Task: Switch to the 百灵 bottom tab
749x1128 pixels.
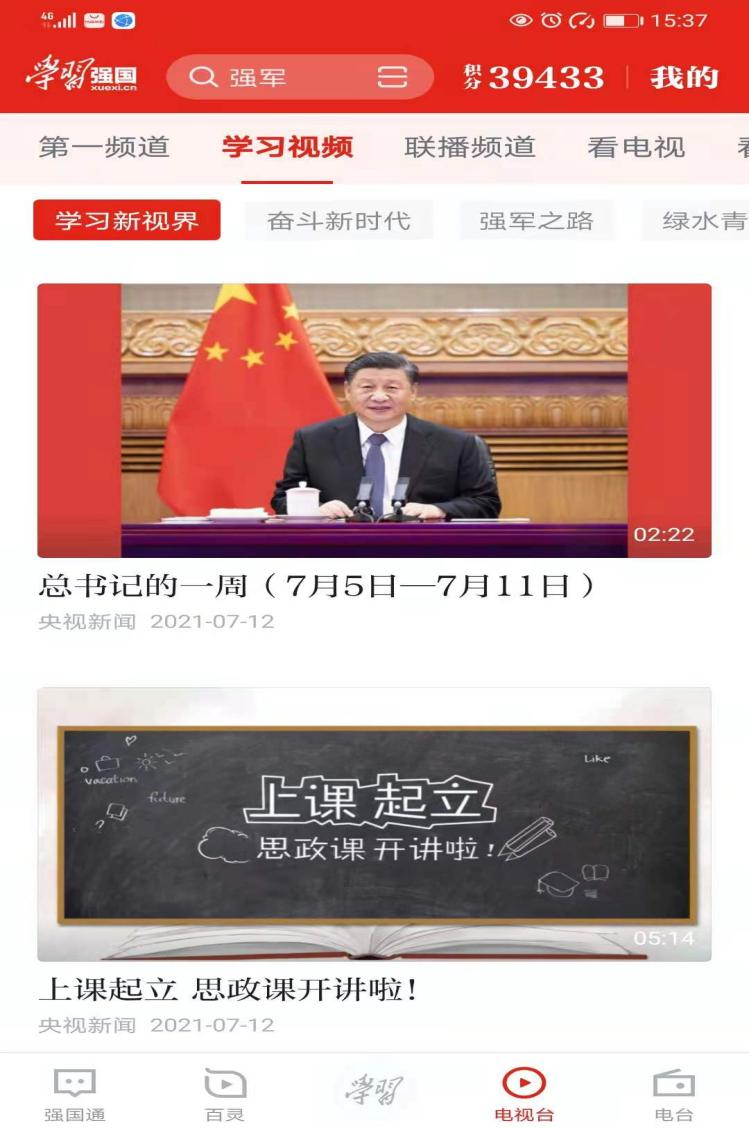Action: [x=224, y=1092]
